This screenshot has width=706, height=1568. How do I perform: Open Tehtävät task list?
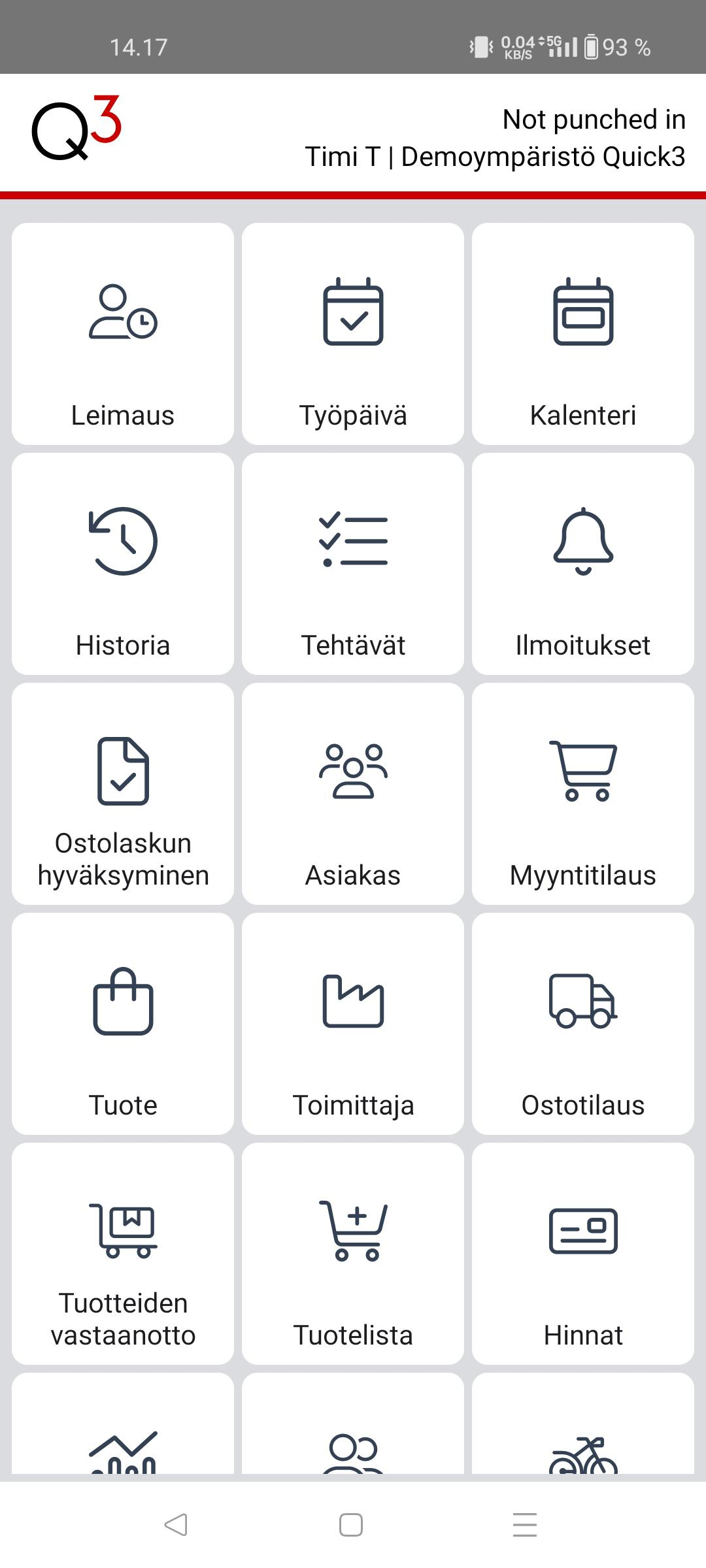click(x=353, y=564)
